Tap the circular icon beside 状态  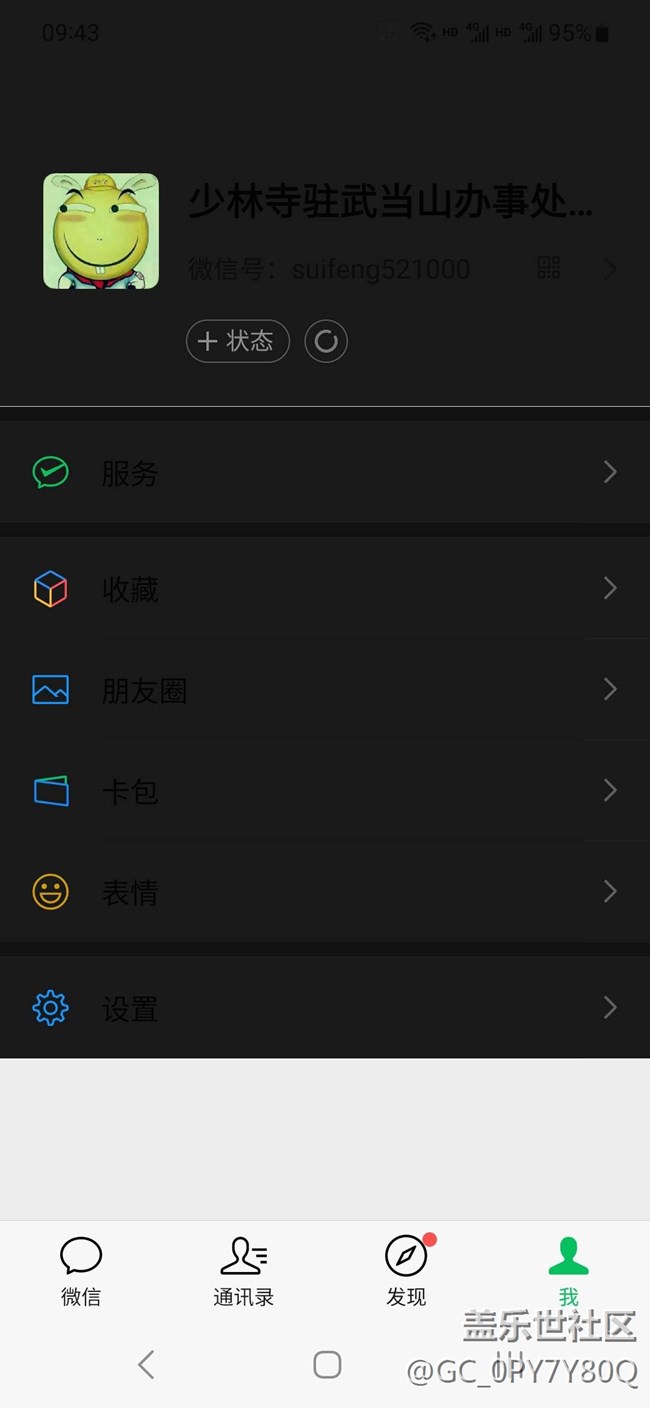point(326,341)
